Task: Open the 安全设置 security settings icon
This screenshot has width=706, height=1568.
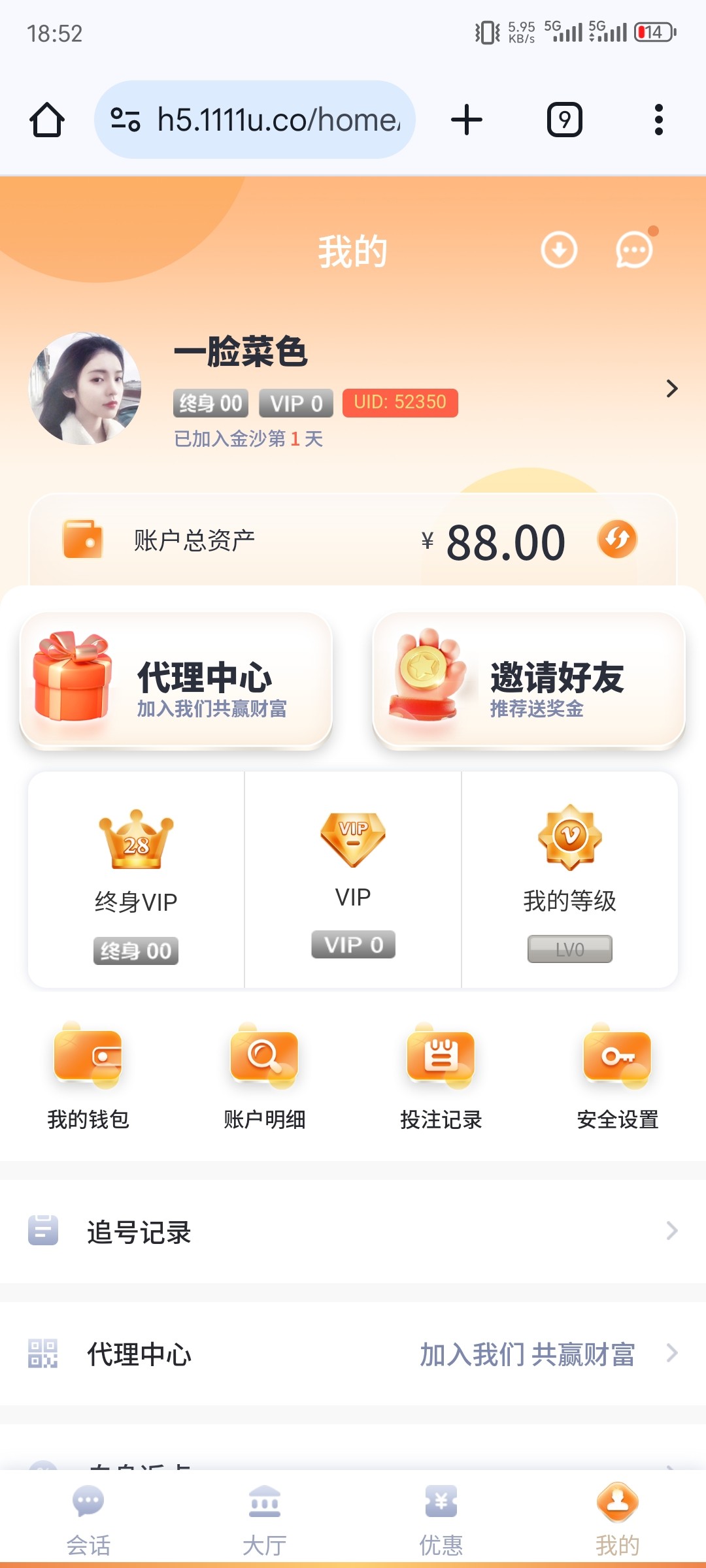Action: point(616,1065)
